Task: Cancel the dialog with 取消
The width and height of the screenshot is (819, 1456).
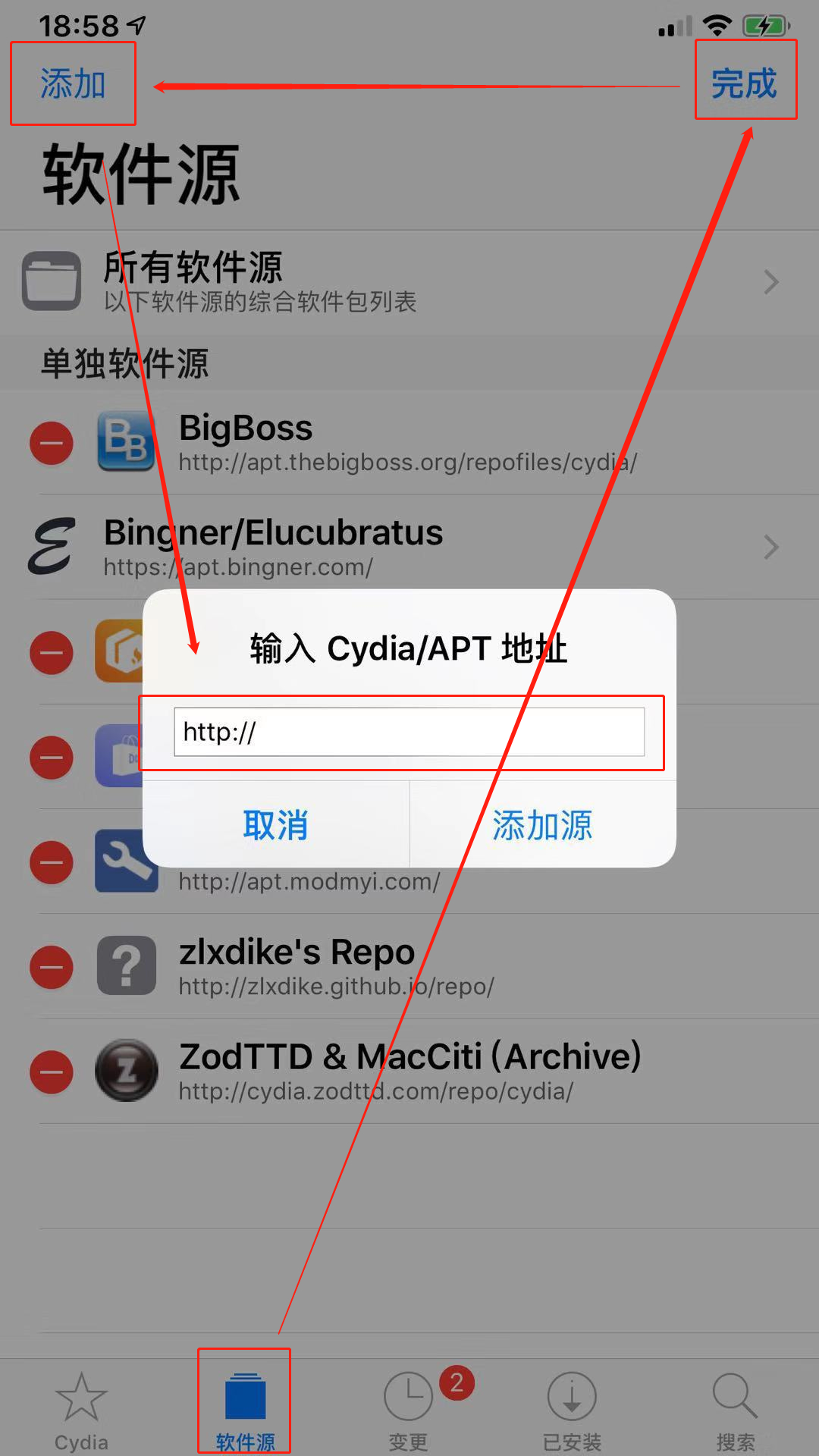Action: point(275,825)
